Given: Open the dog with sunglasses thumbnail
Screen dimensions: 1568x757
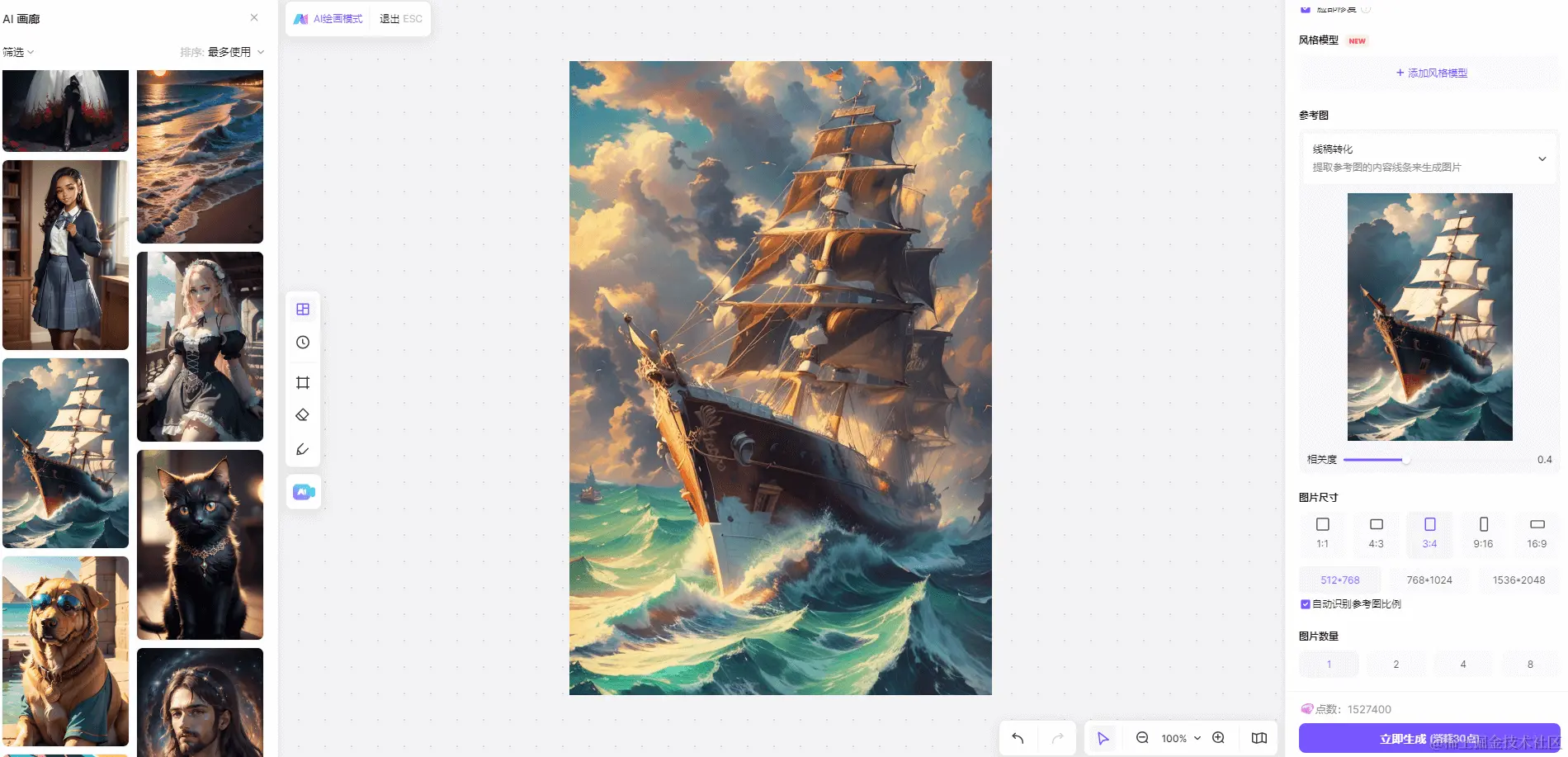Looking at the screenshot, I should click(65, 651).
